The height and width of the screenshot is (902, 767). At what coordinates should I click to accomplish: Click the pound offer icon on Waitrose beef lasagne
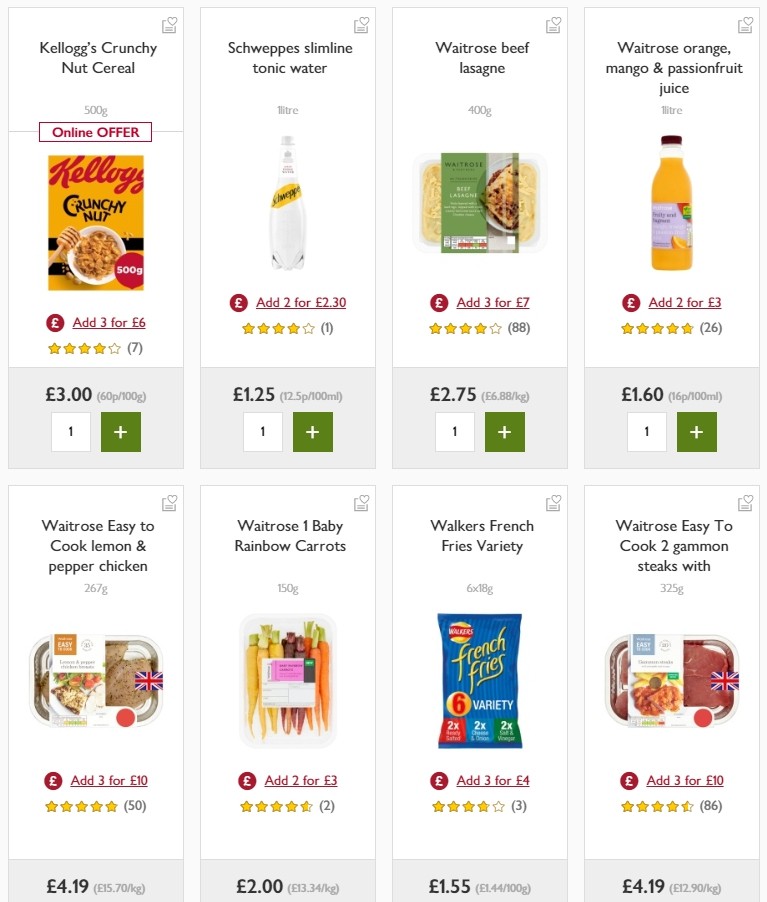[439, 302]
